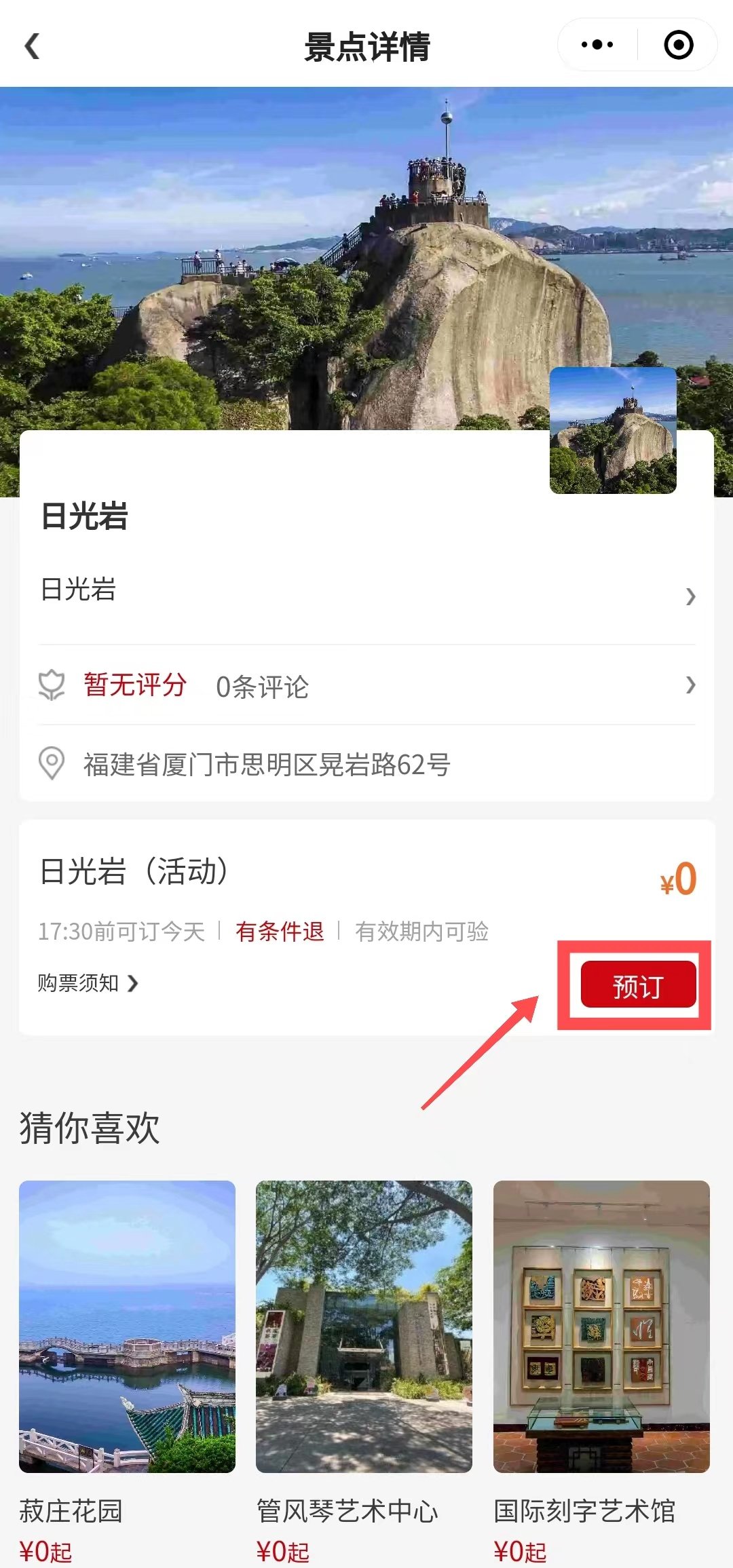Open the 菽庄花园 recommendation card
This screenshot has height=1568, width=733.
(x=127, y=1326)
